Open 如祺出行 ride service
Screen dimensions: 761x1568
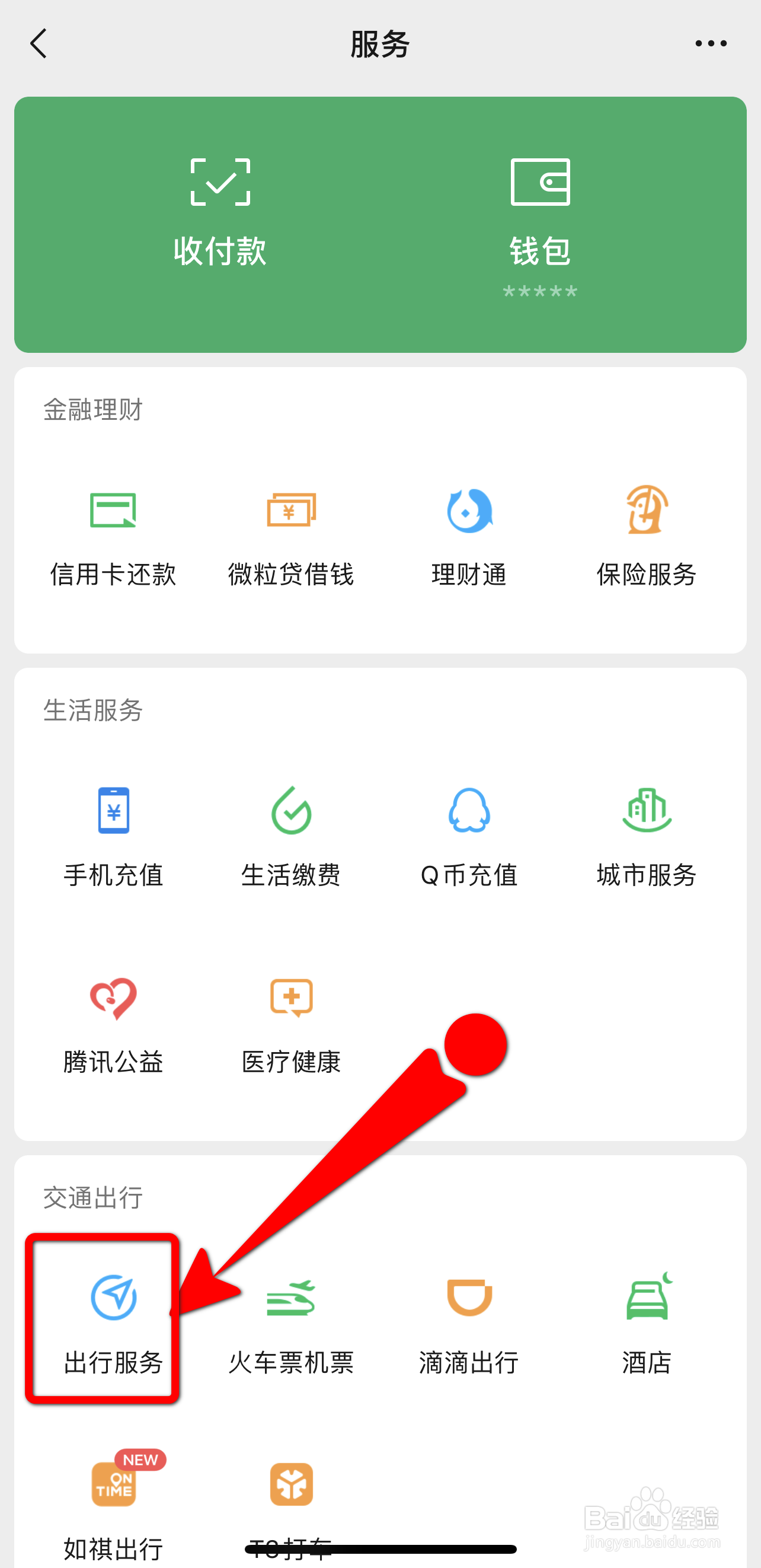coord(113,1505)
